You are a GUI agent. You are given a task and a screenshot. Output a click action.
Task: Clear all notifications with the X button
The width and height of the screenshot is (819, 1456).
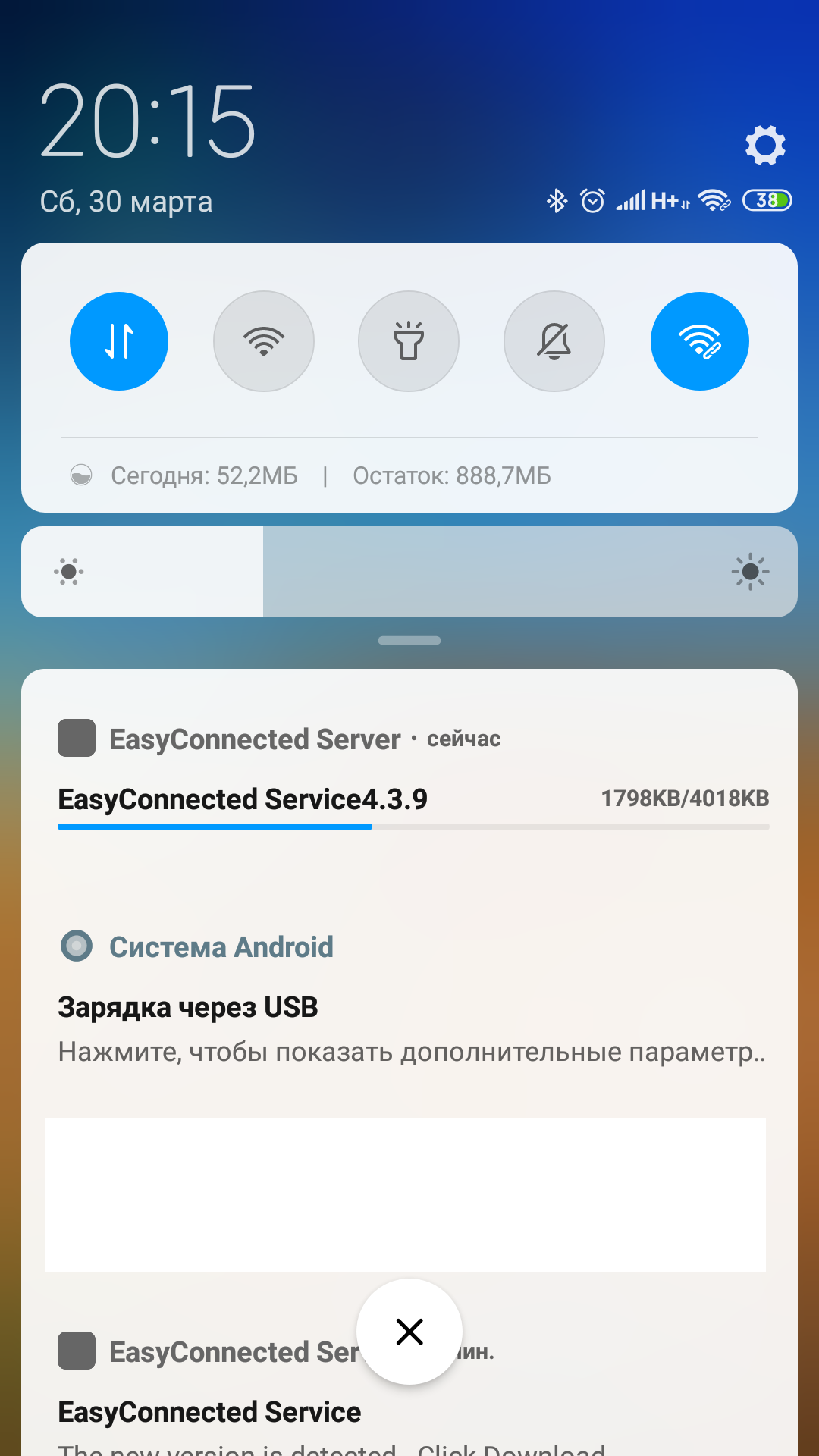[409, 1332]
